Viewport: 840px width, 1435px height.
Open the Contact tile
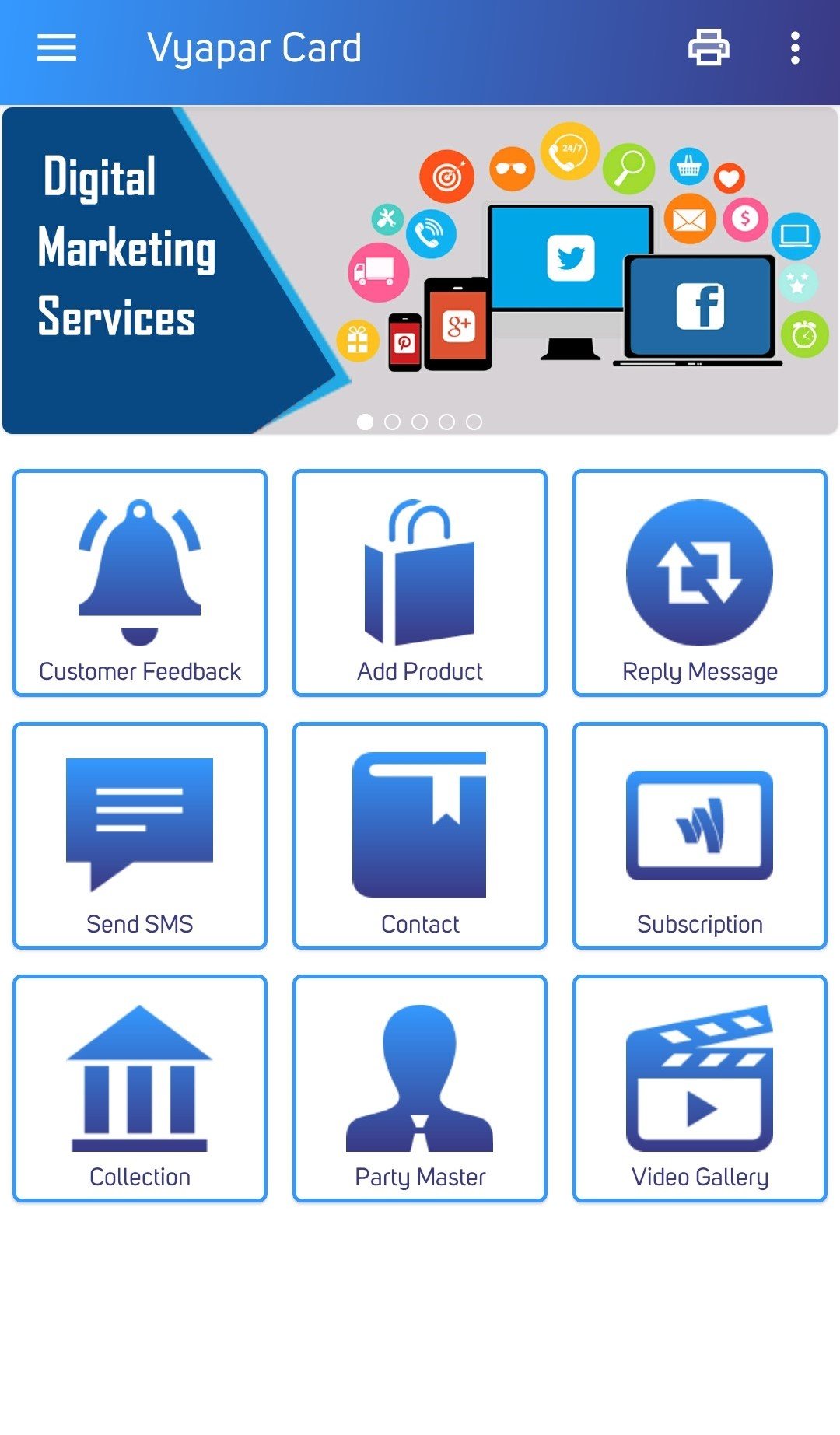tap(420, 835)
